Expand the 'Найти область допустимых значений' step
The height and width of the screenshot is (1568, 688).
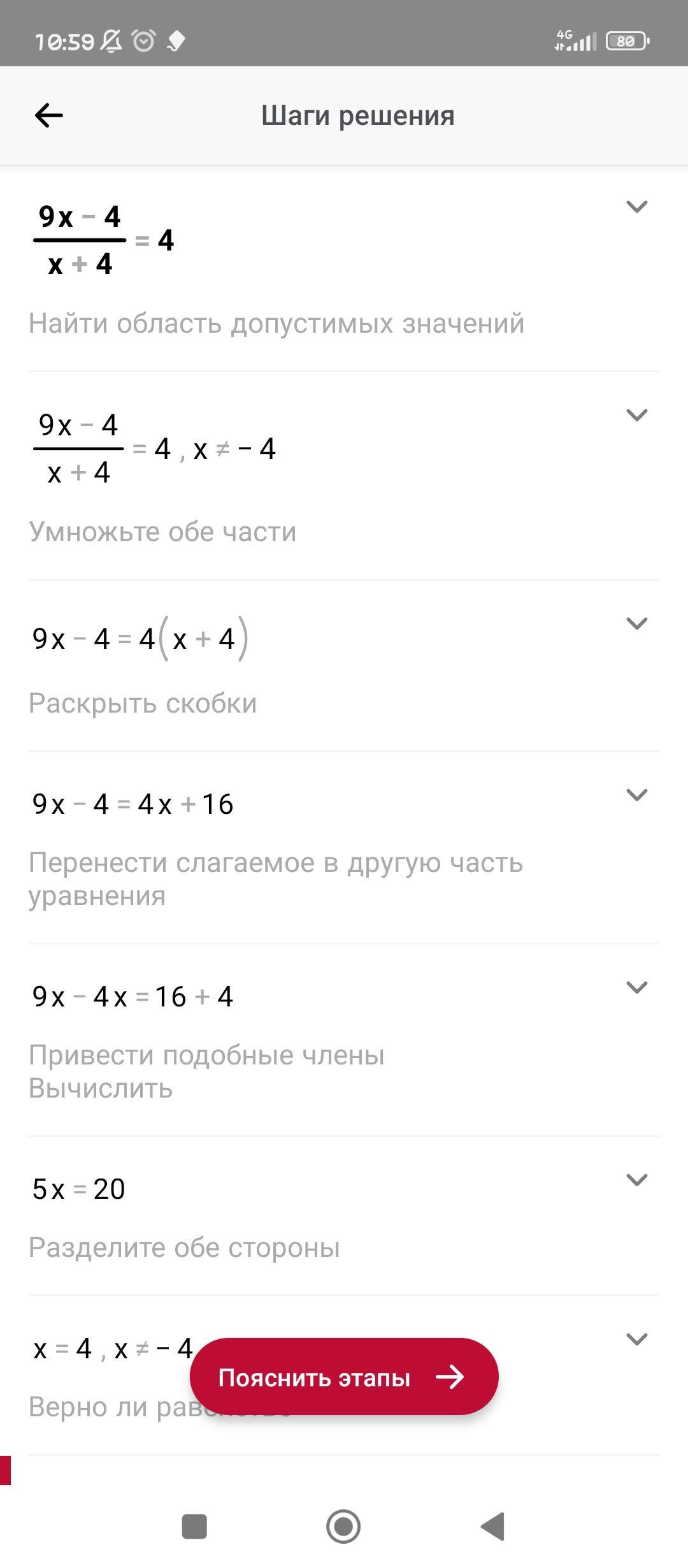click(x=637, y=207)
